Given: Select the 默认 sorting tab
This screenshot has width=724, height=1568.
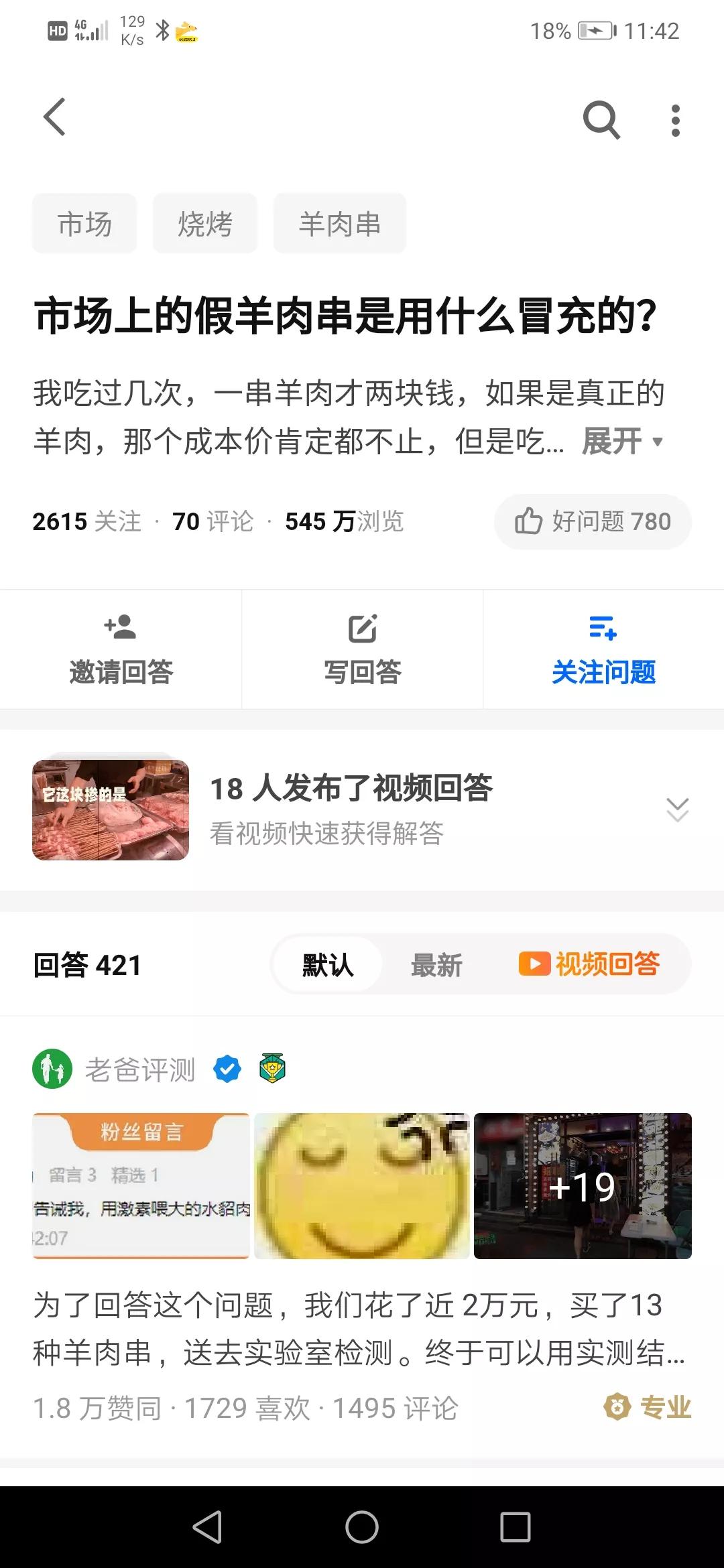Looking at the screenshot, I should point(326,964).
